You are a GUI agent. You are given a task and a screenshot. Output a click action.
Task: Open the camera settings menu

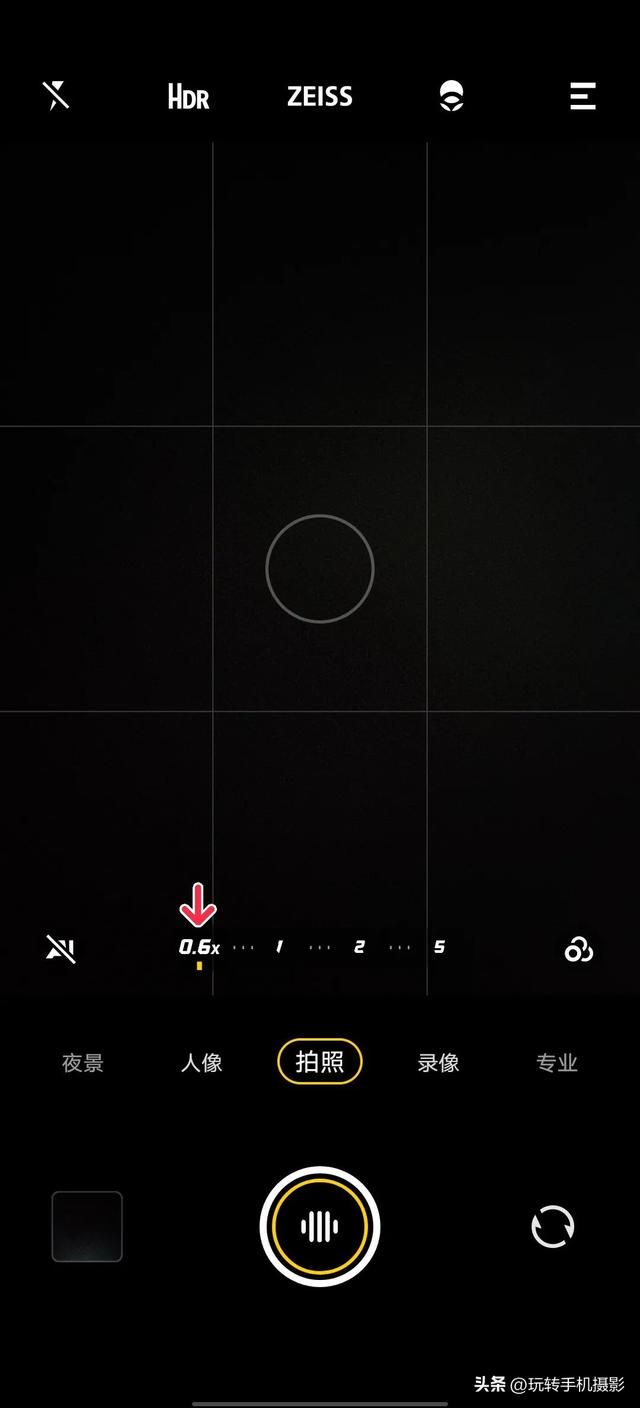click(582, 96)
